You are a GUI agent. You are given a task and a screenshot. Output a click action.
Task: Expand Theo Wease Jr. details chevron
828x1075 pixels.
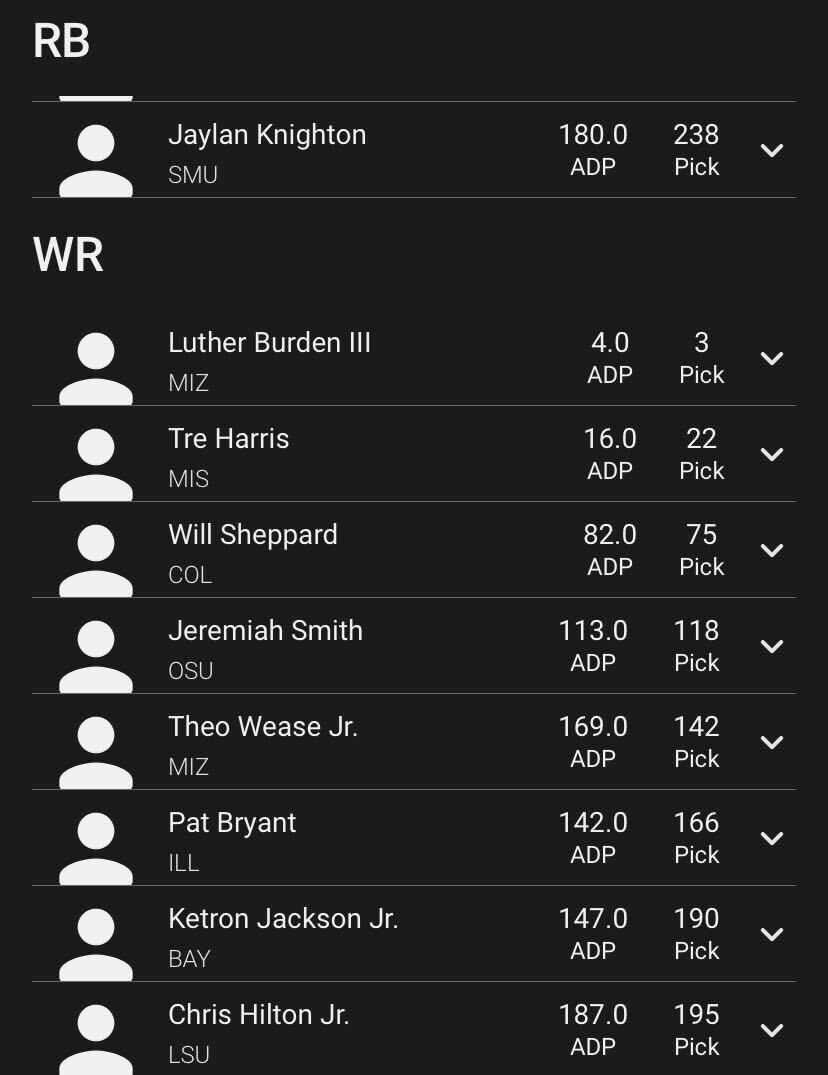771,743
